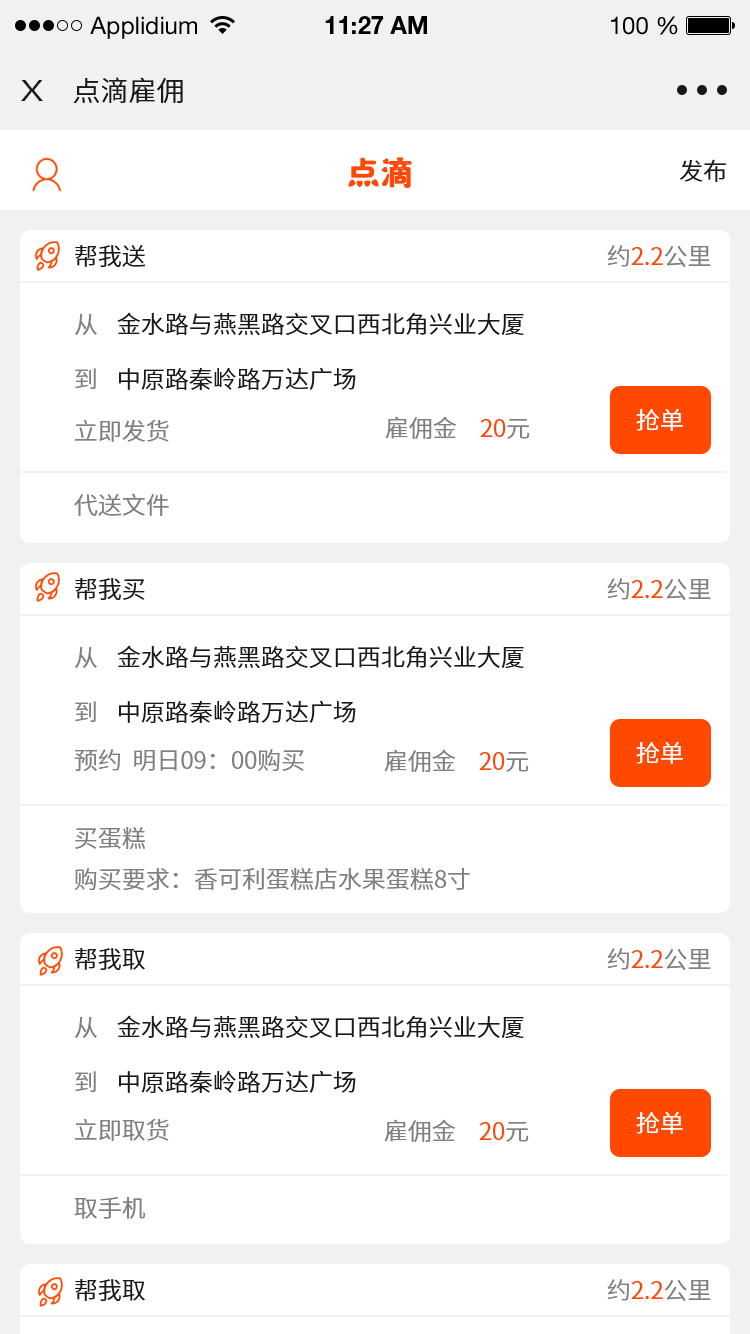This screenshot has width=750, height=1334.
Task: Open the 代送文件 delivery order card
Action: (300, 378)
